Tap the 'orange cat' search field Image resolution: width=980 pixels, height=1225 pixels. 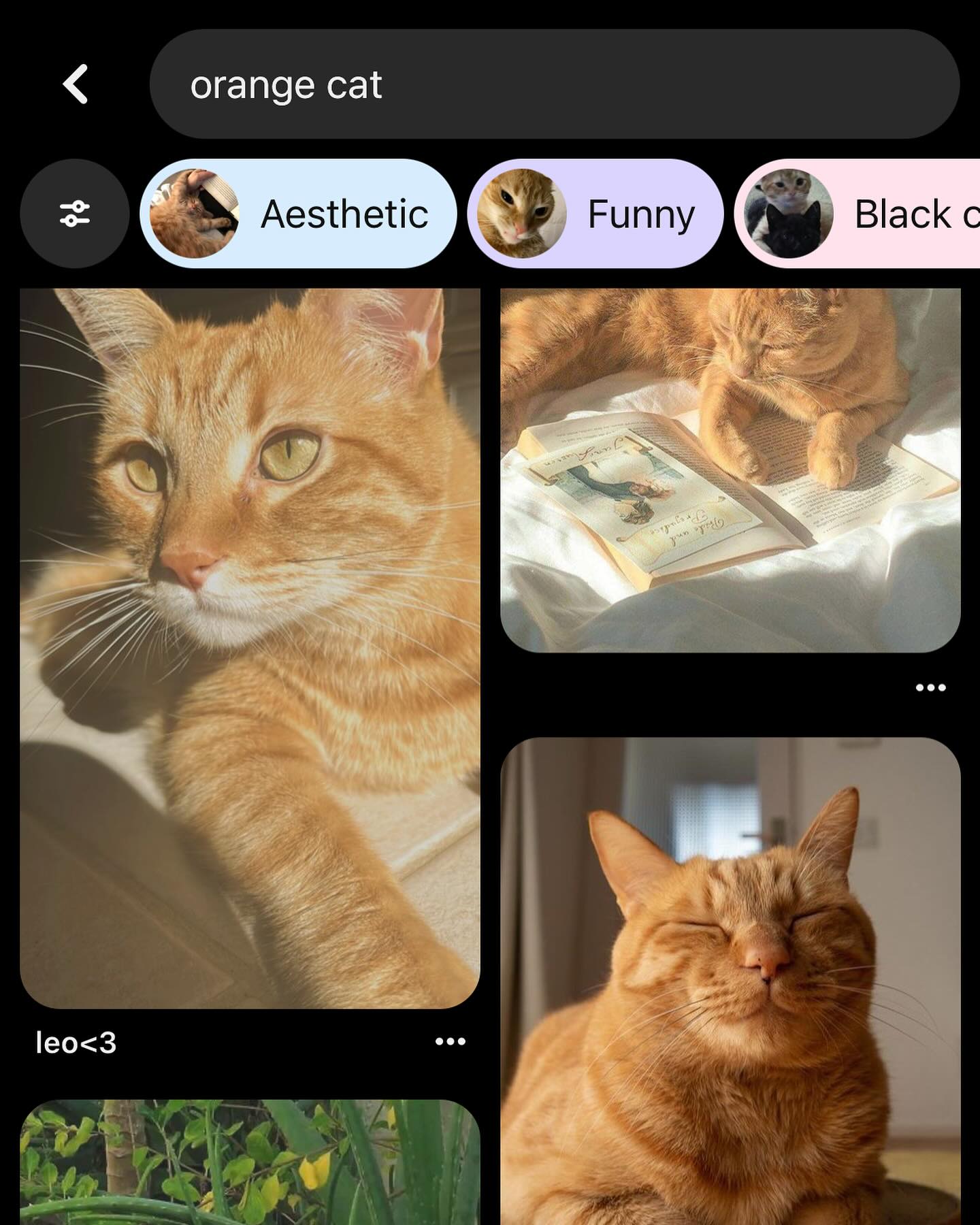tap(554, 84)
